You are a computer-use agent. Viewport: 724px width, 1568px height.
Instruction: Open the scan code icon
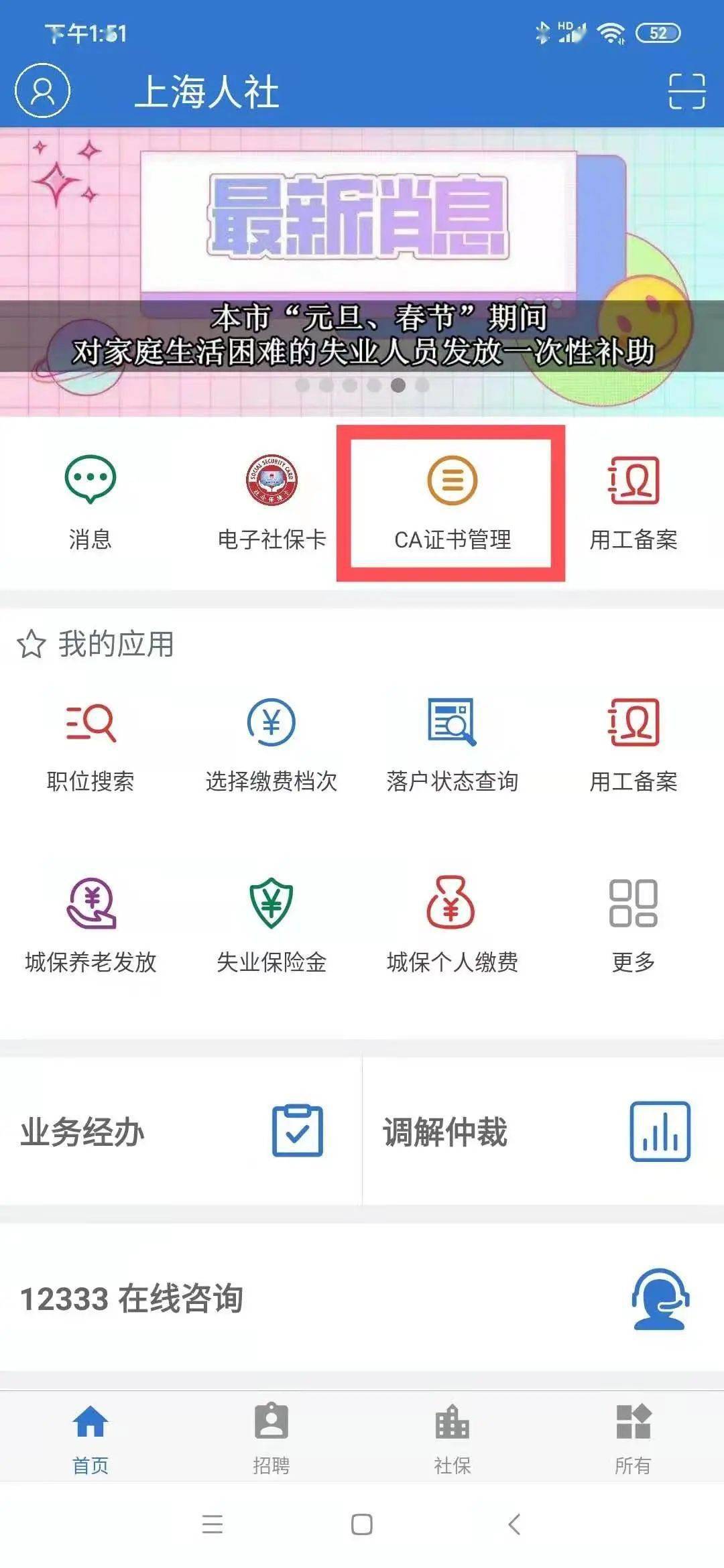[686, 91]
